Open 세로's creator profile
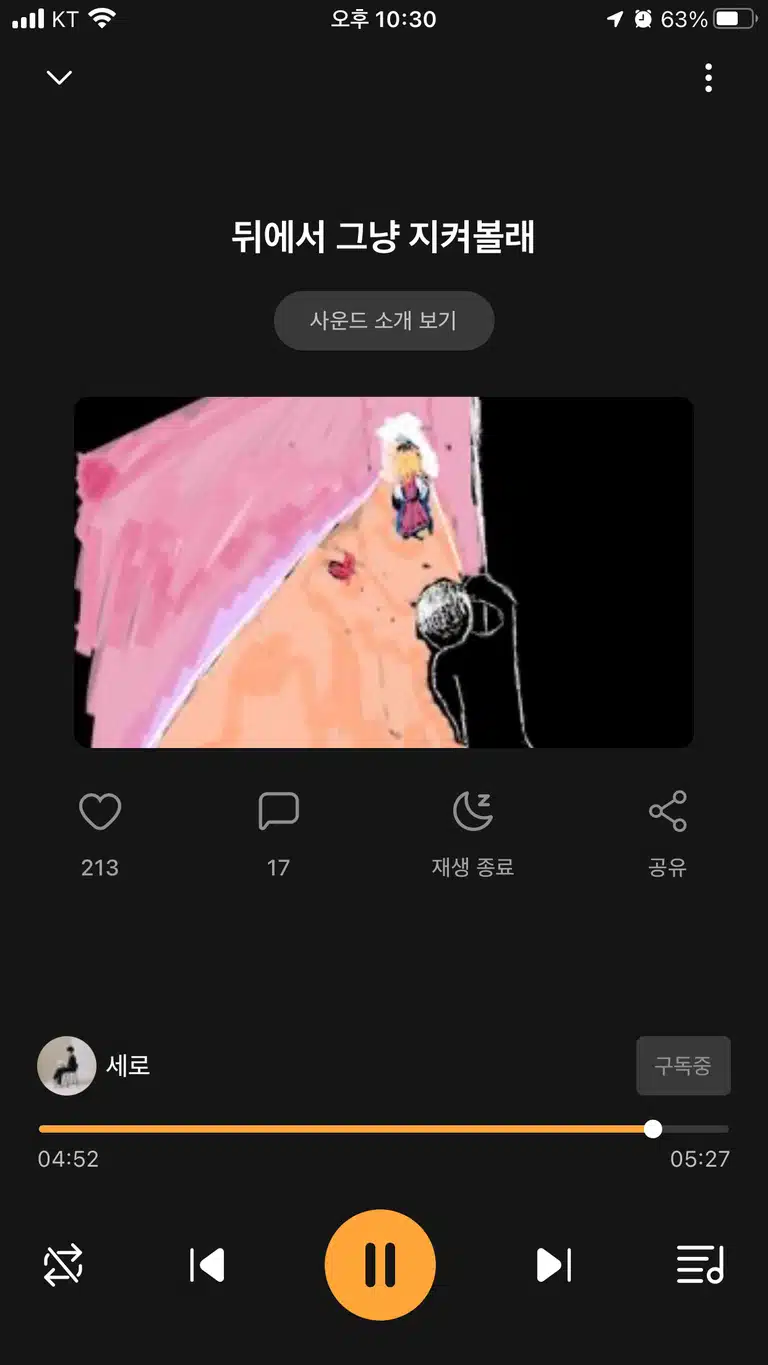Viewport: 768px width, 1365px height. [94, 1065]
